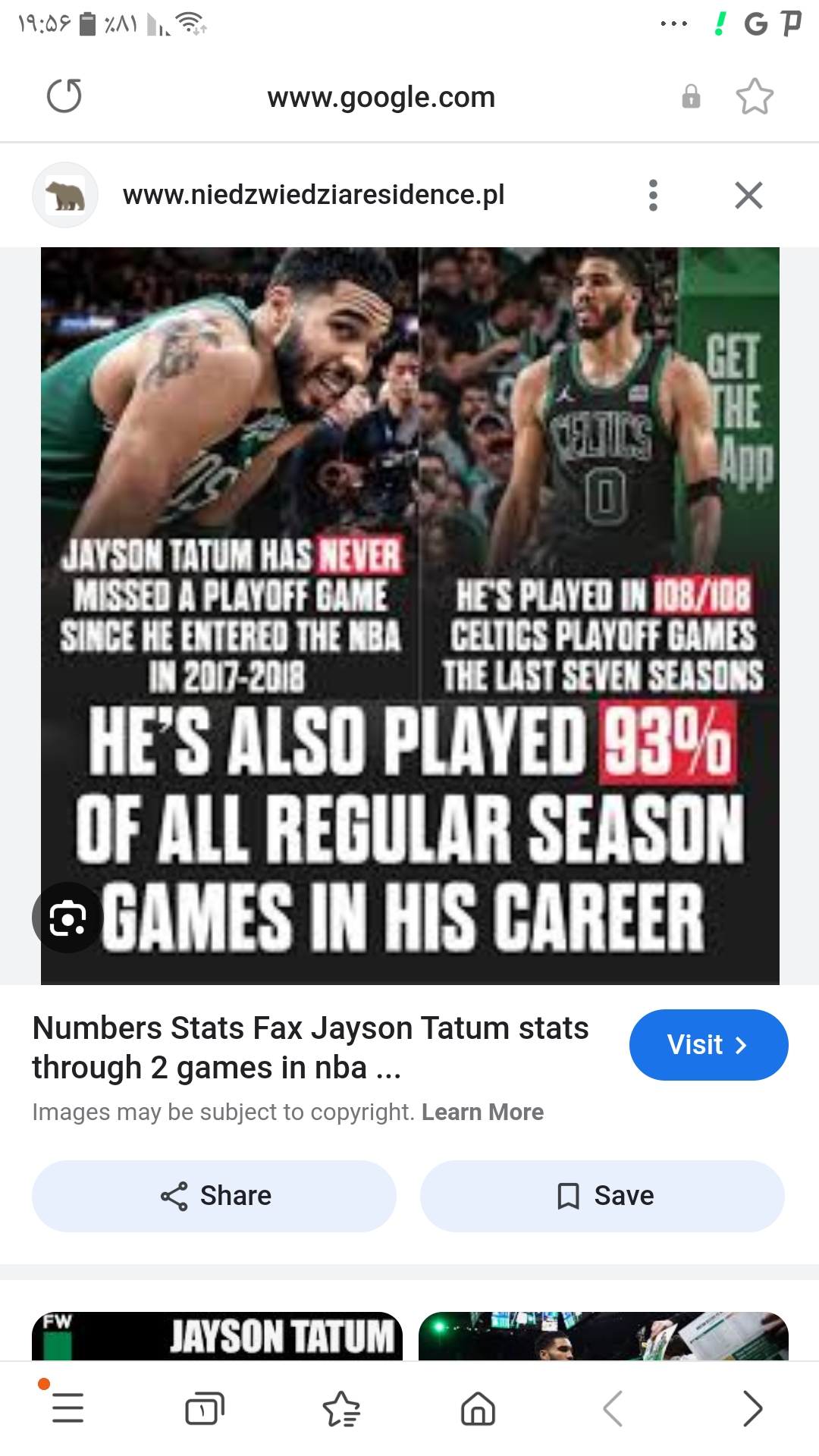Close the image preview
This screenshot has height=1456, width=819.
(748, 196)
